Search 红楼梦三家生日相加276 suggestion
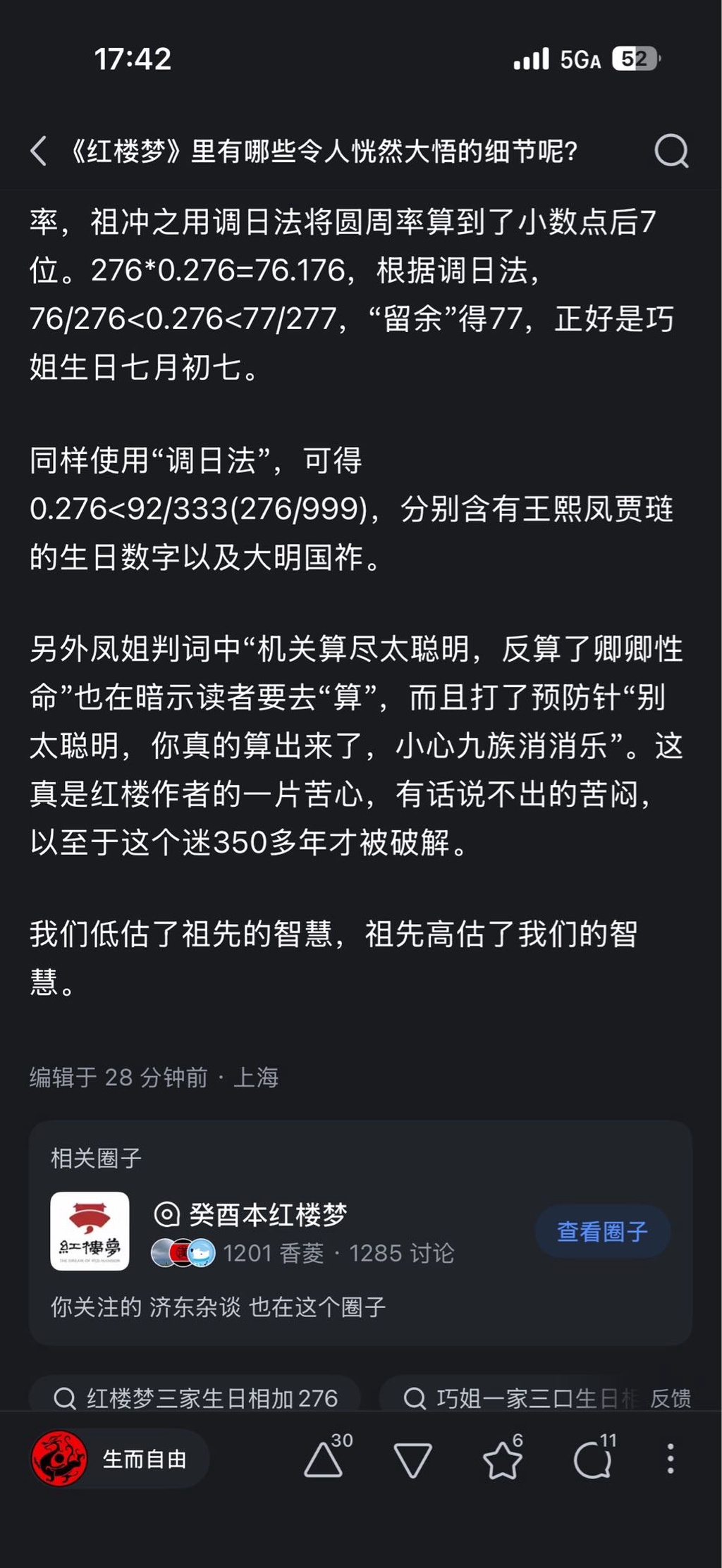The height and width of the screenshot is (1568, 722). 196,1397
